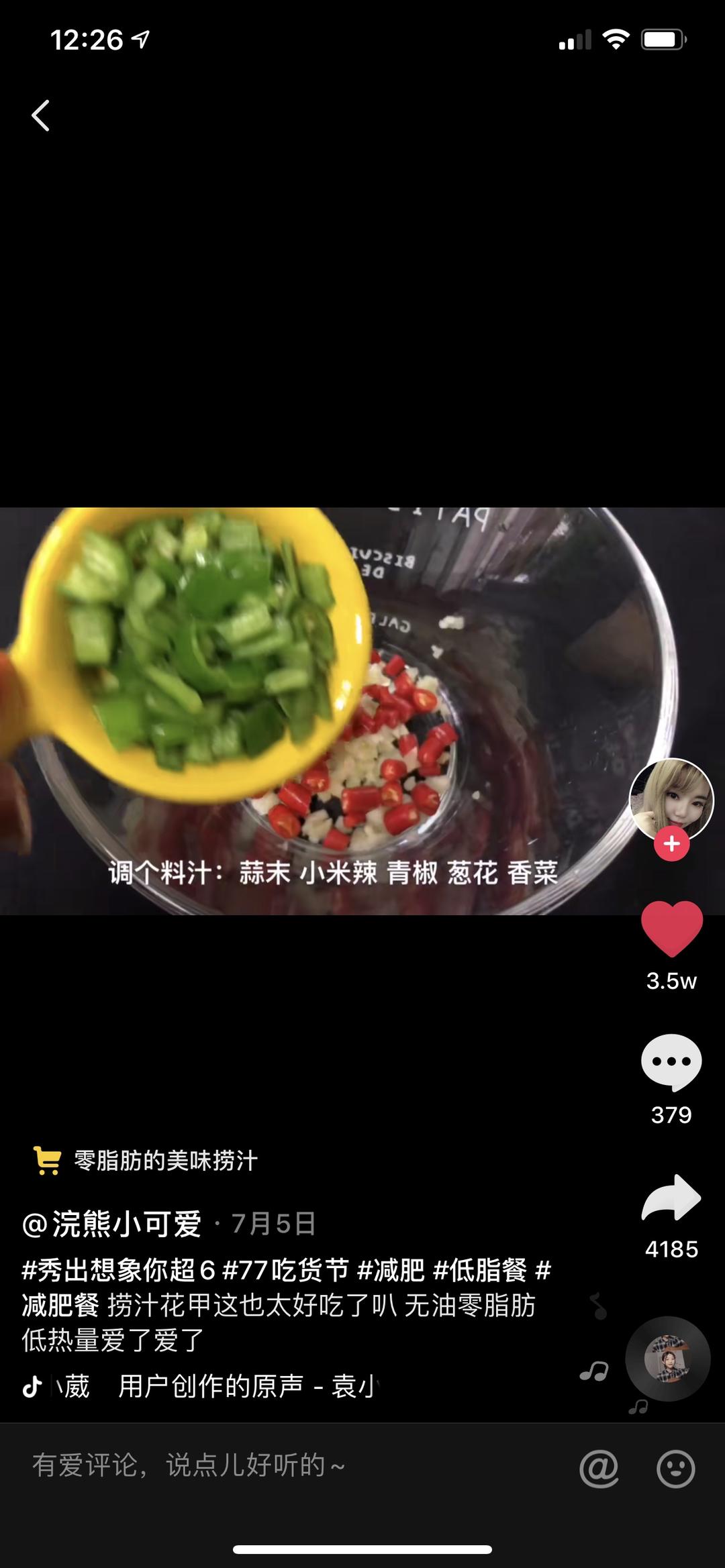Tap the Wi-Fi indicator in status bar
Image resolution: width=725 pixels, height=1568 pixels.
(617, 40)
